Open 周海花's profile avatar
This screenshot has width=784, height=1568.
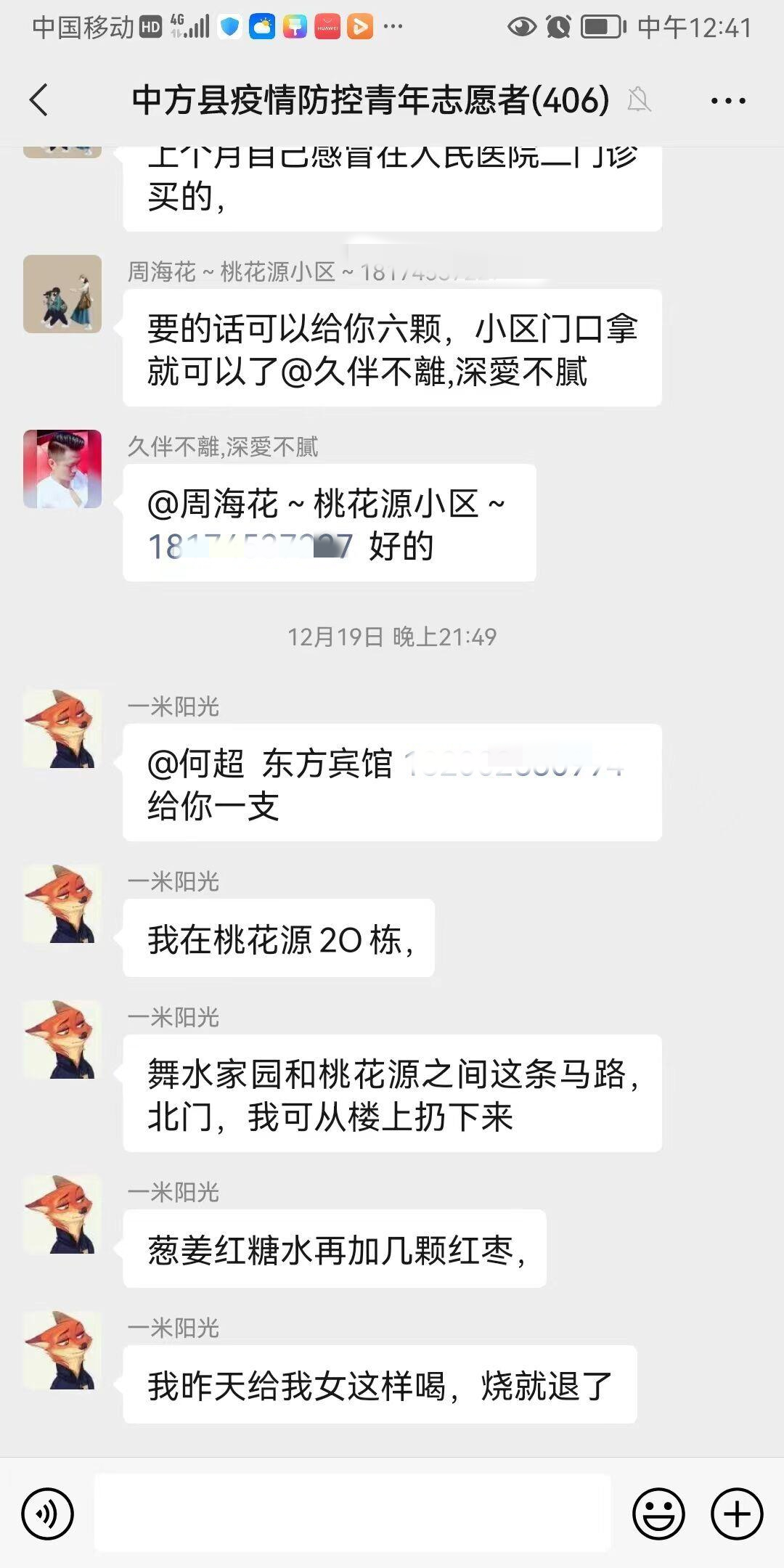coord(62,294)
